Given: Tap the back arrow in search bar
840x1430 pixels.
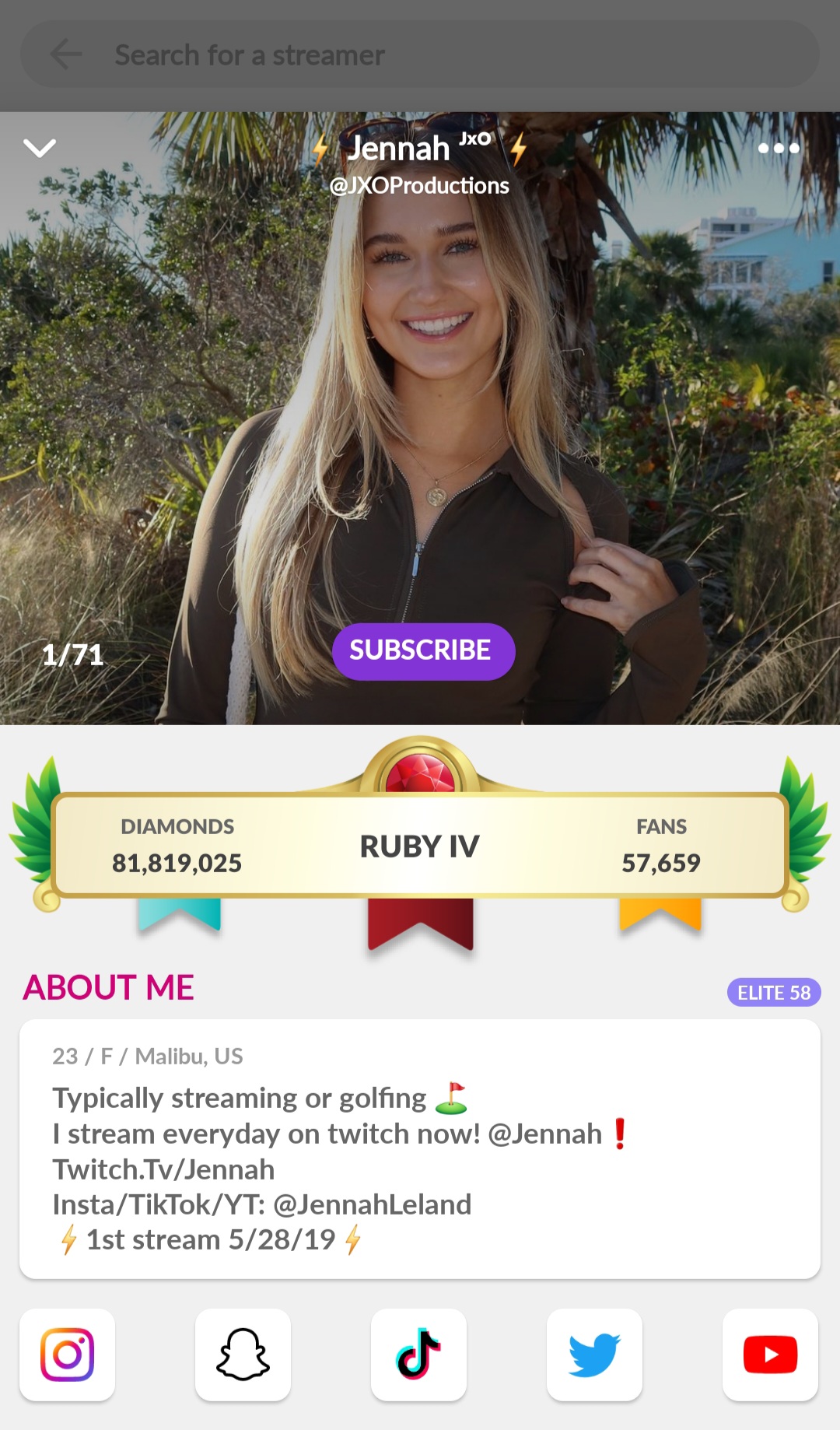Looking at the screenshot, I should coord(66,54).
